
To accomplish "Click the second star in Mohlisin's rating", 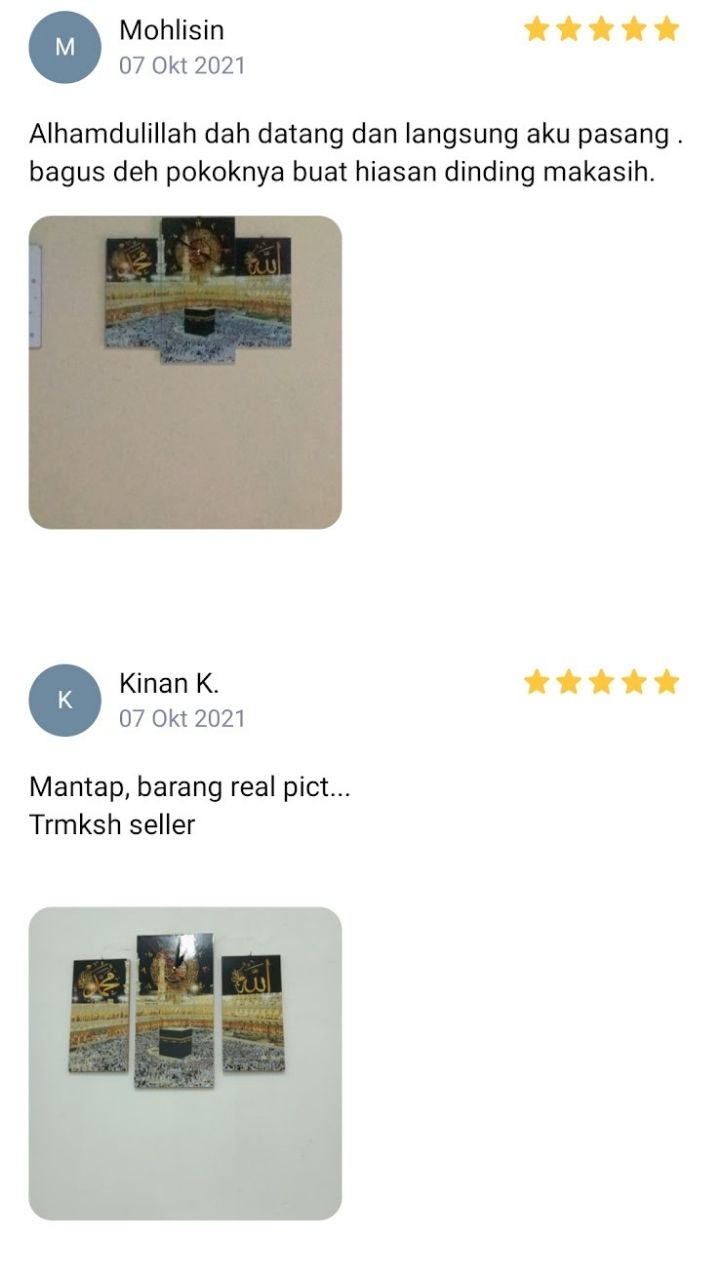I will [x=568, y=30].
